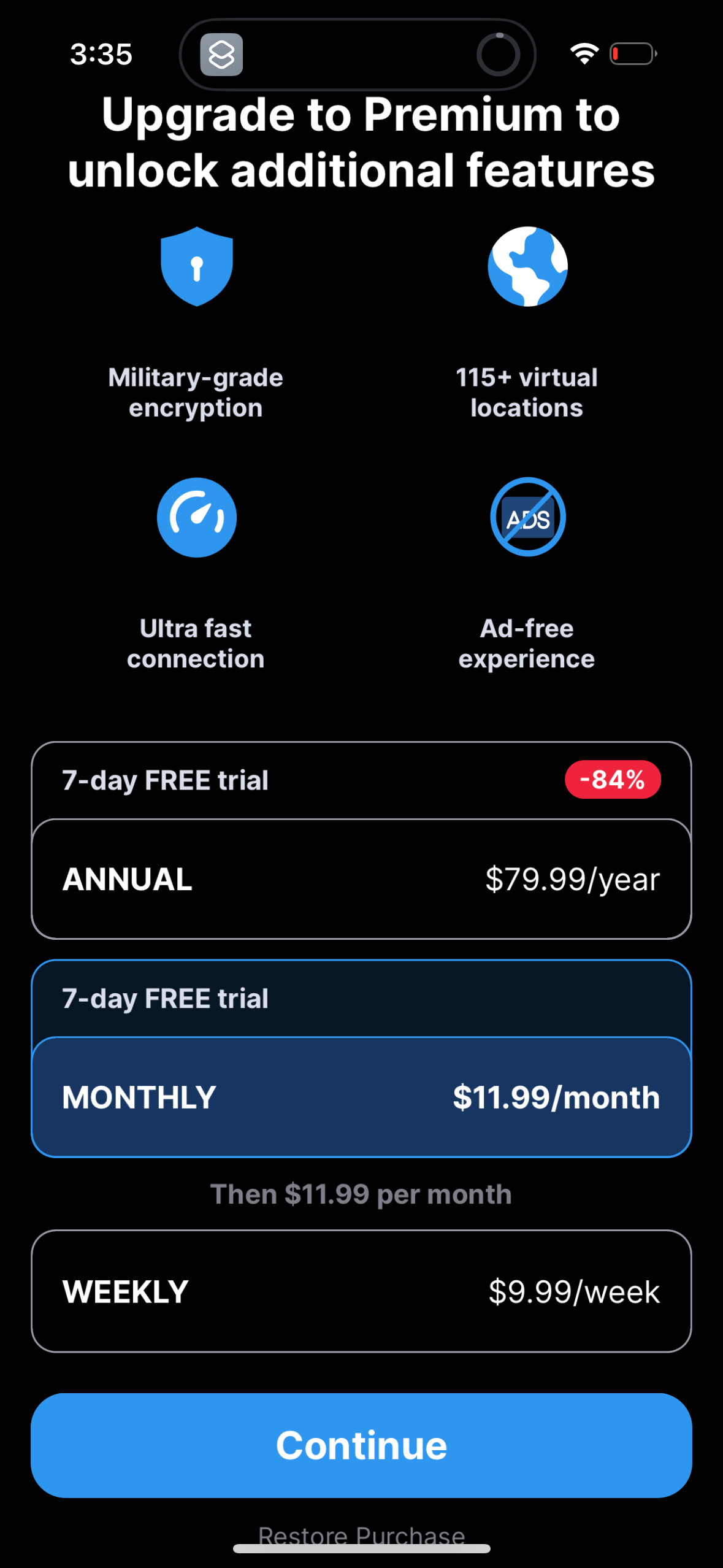Click the virtual locations globe icon

click(527, 266)
